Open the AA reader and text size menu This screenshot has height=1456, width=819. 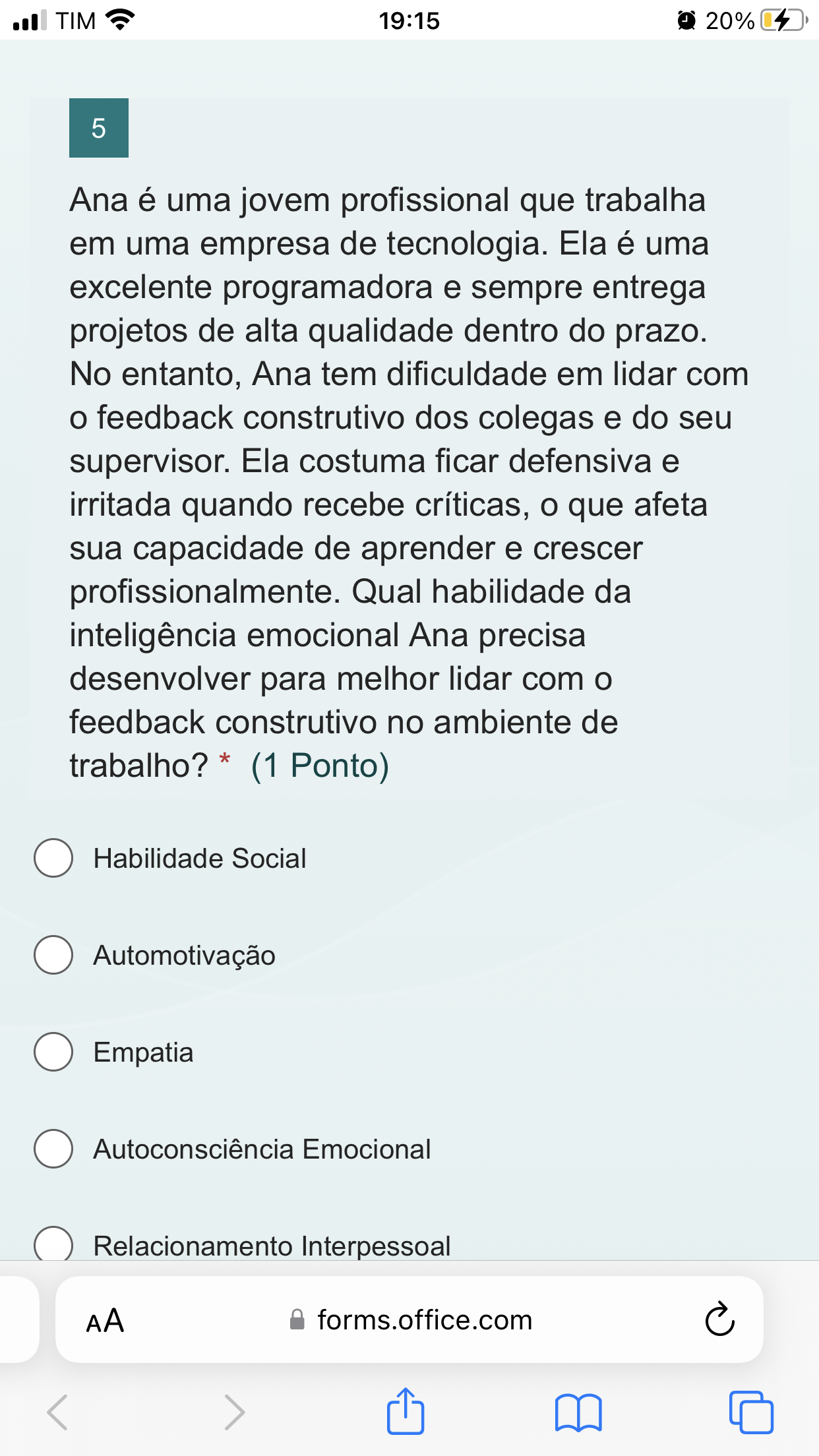106,1321
